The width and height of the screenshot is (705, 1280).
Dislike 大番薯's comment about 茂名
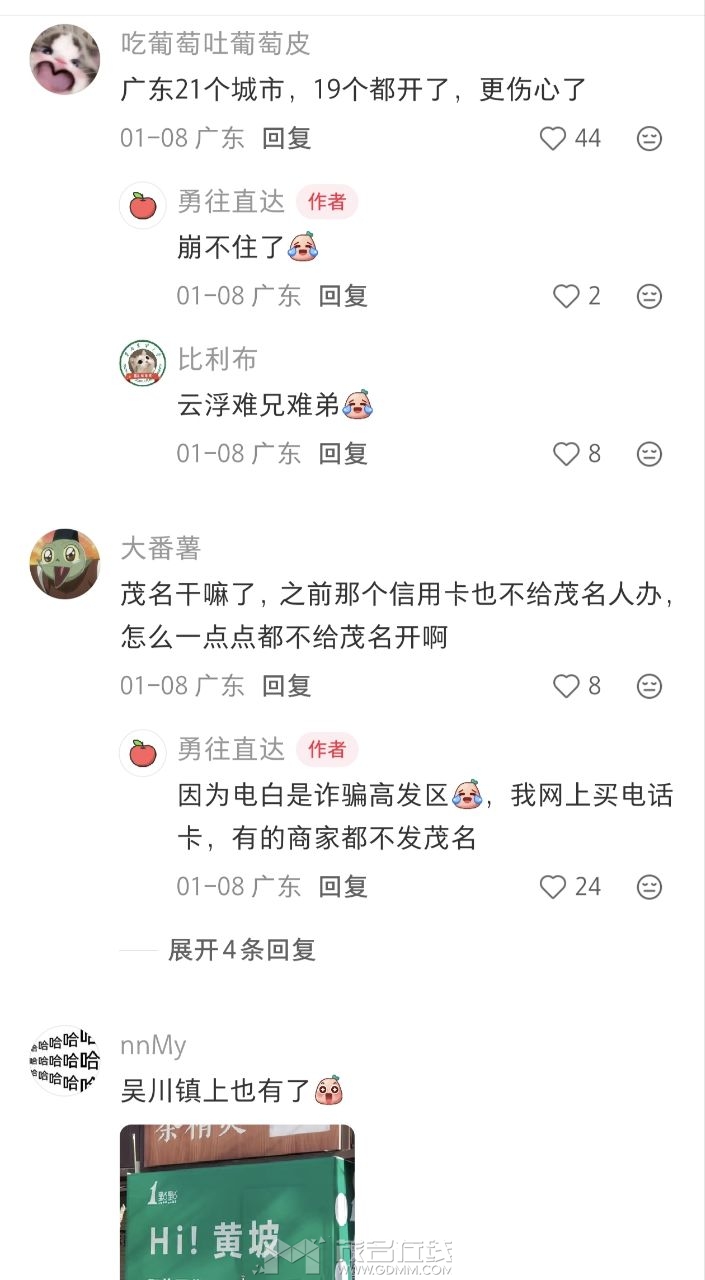coord(649,686)
